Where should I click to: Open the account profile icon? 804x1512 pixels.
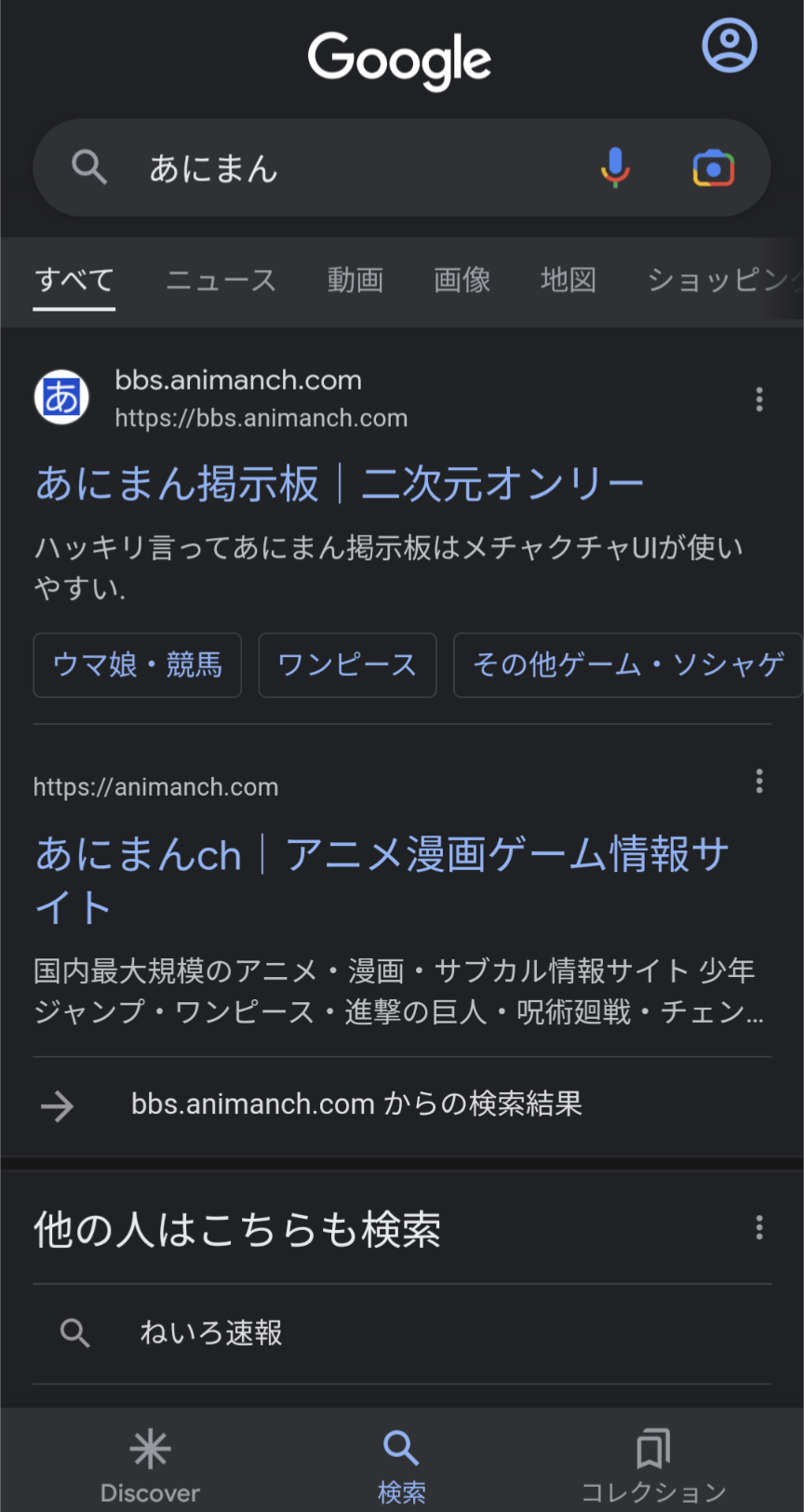729,46
